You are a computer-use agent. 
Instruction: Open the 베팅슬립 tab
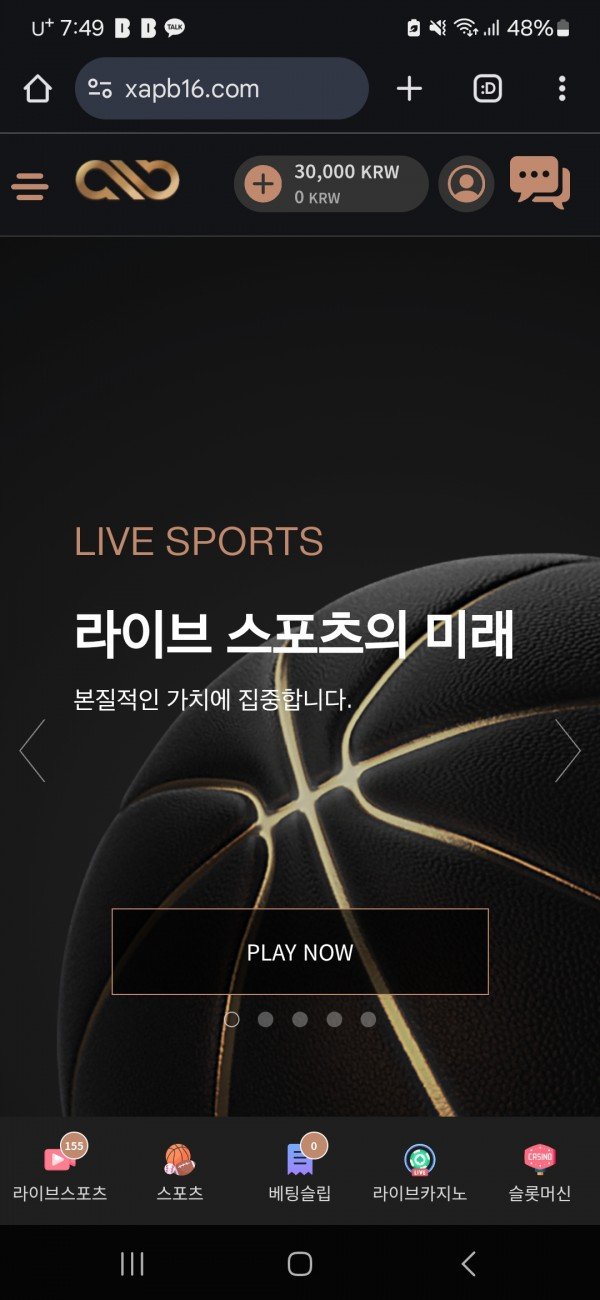pos(300,1172)
